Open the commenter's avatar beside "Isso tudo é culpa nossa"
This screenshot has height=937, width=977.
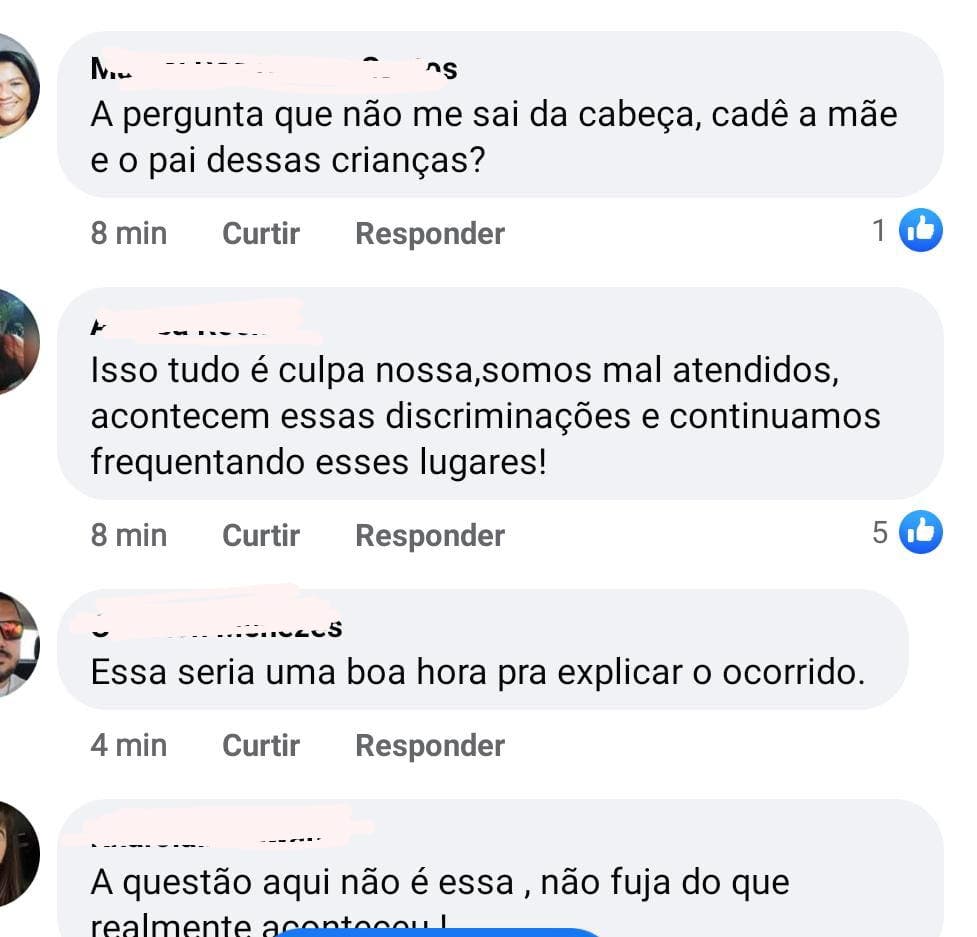[x=16, y=343]
